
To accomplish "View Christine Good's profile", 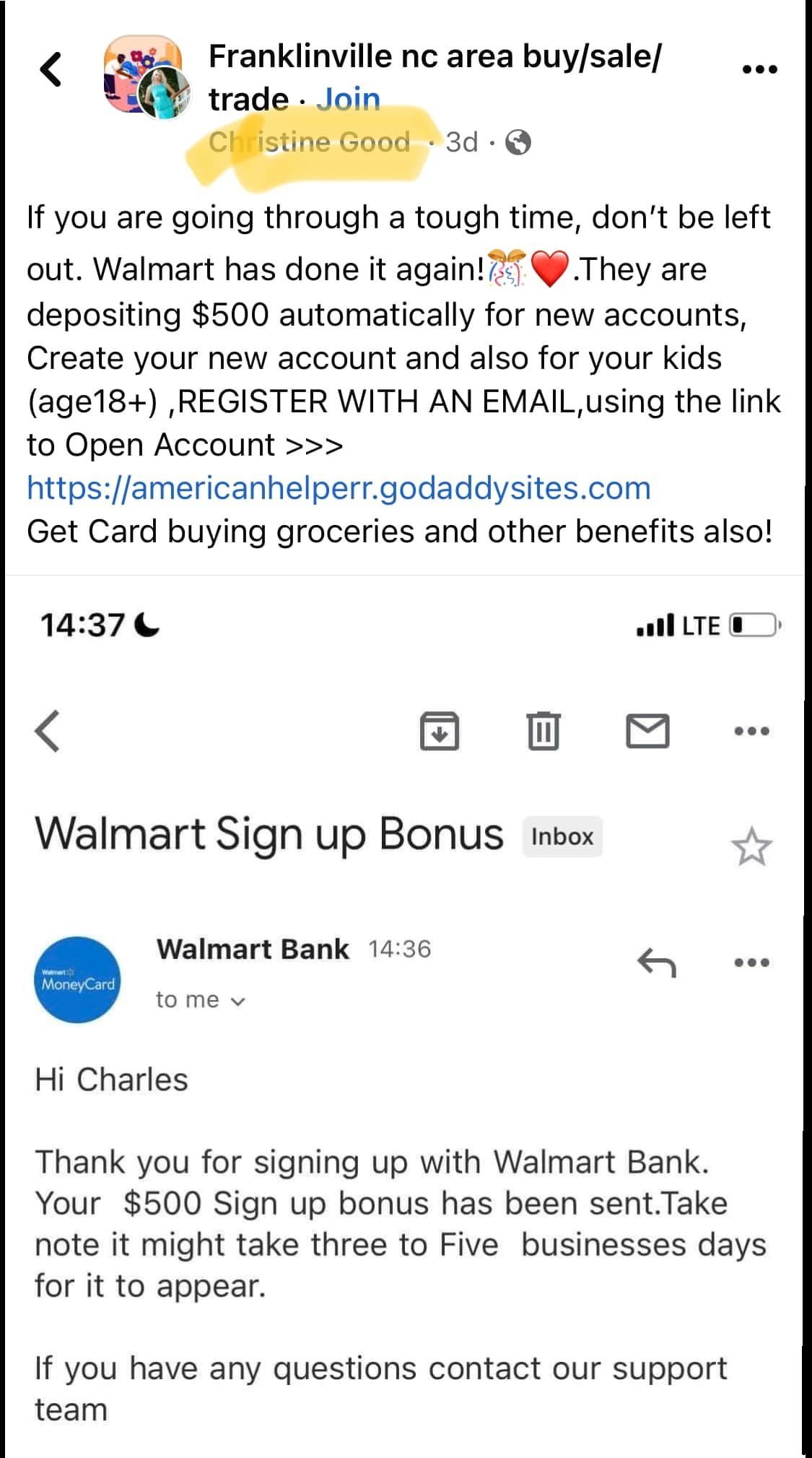I will coord(309,142).
